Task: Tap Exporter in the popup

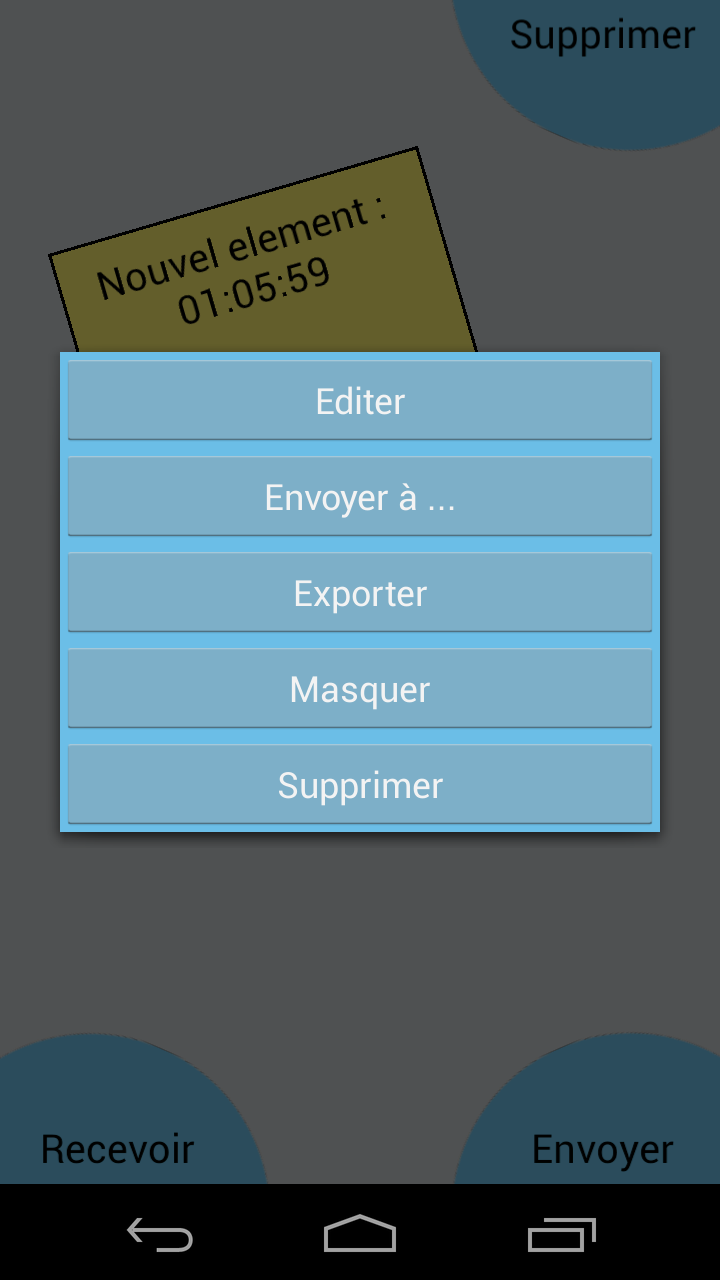Action: (x=360, y=593)
